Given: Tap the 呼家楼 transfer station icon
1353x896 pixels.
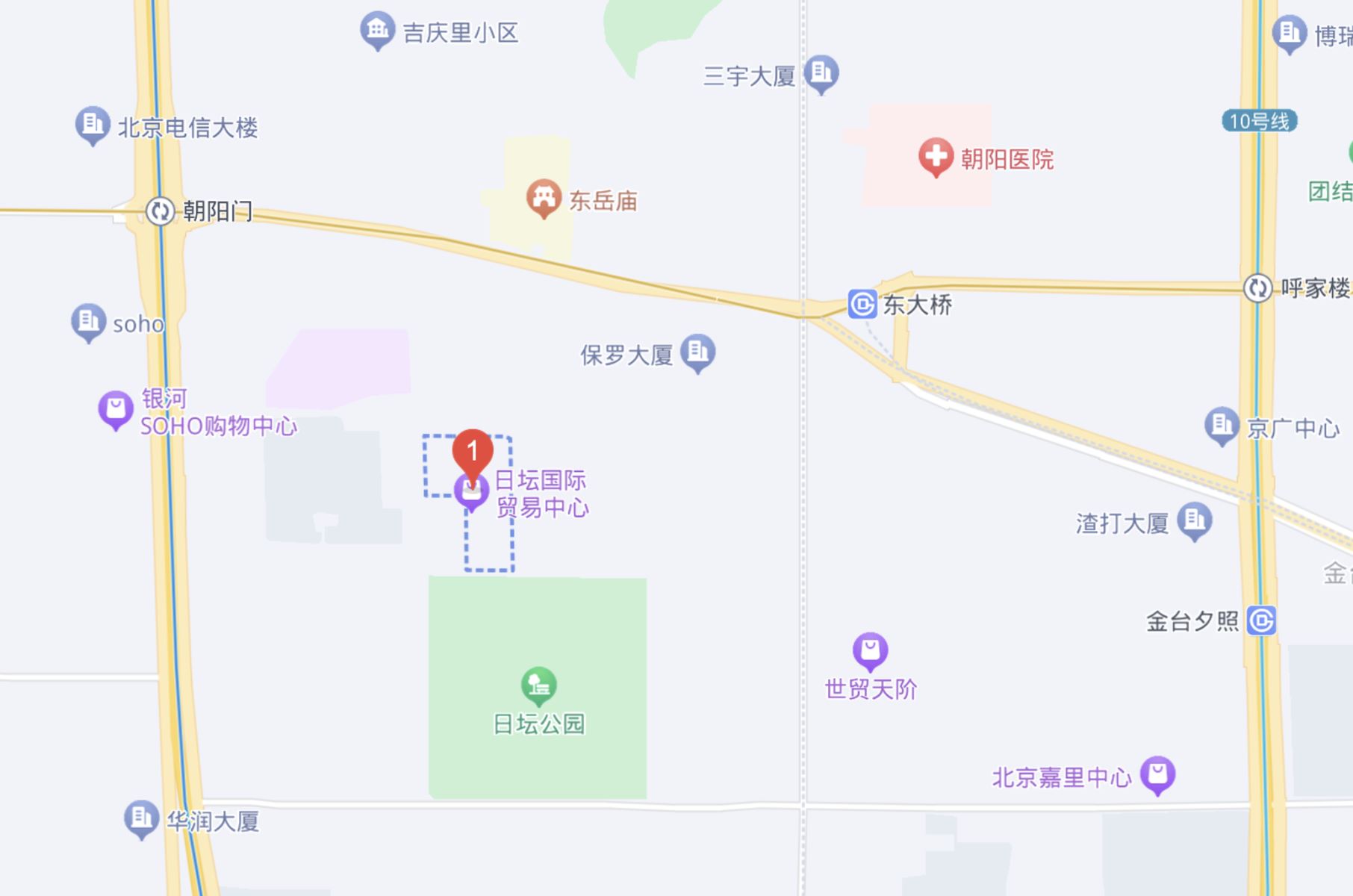Looking at the screenshot, I should point(1257,287).
